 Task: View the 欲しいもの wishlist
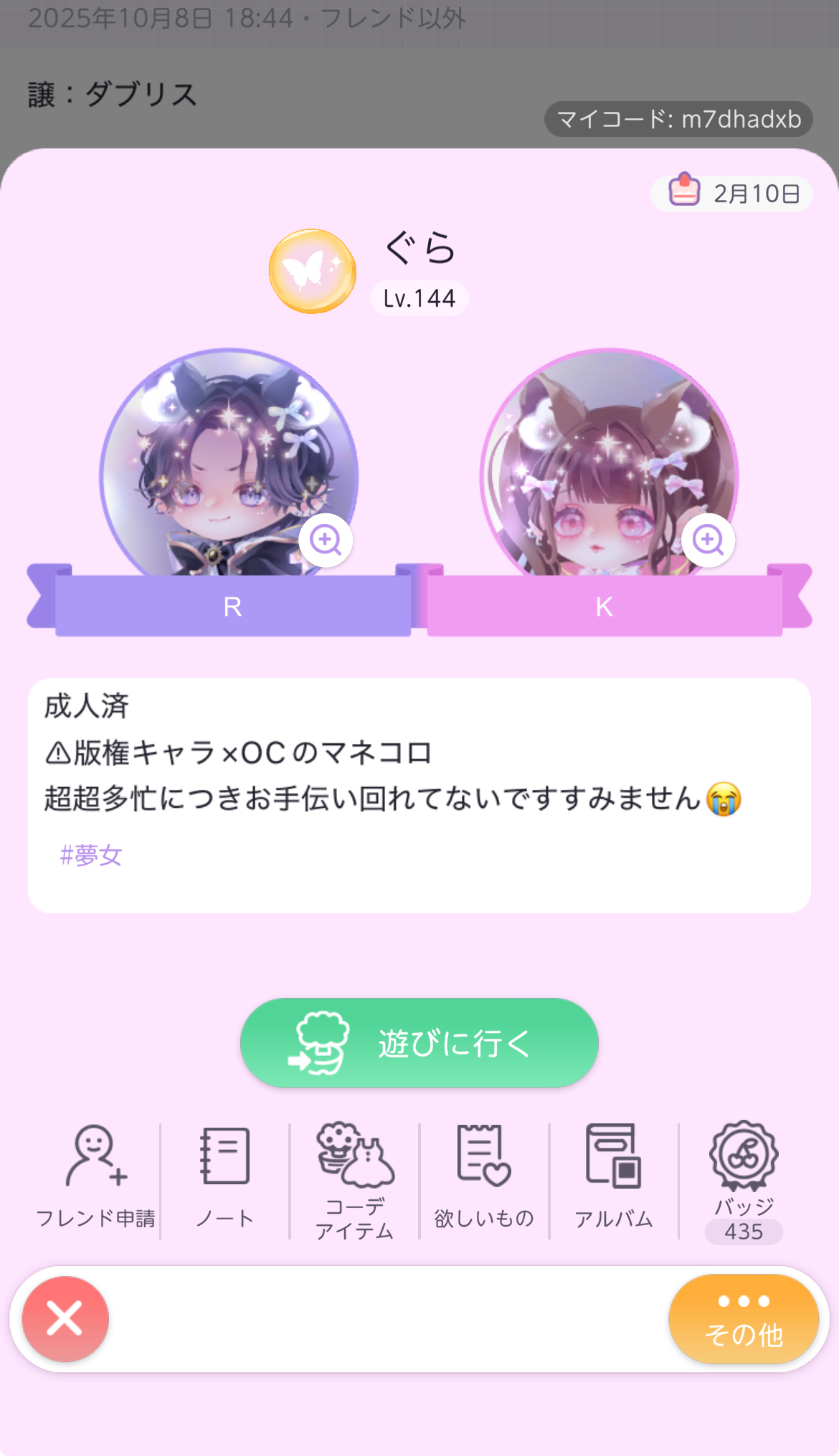tap(484, 1177)
